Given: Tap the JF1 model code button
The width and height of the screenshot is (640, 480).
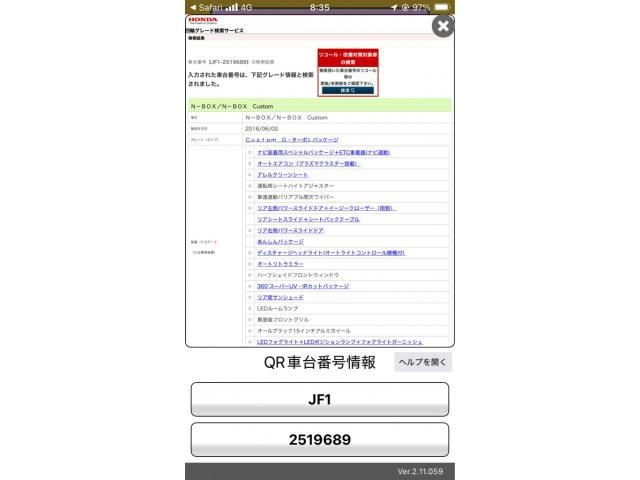Looking at the screenshot, I should click(x=320, y=399).
